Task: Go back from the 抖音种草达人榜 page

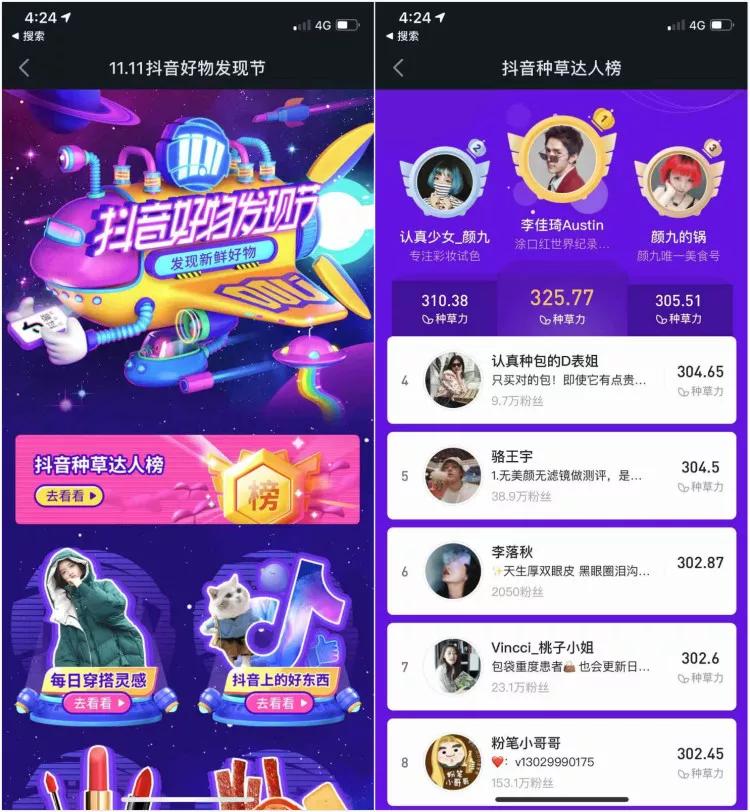Action: click(398, 68)
